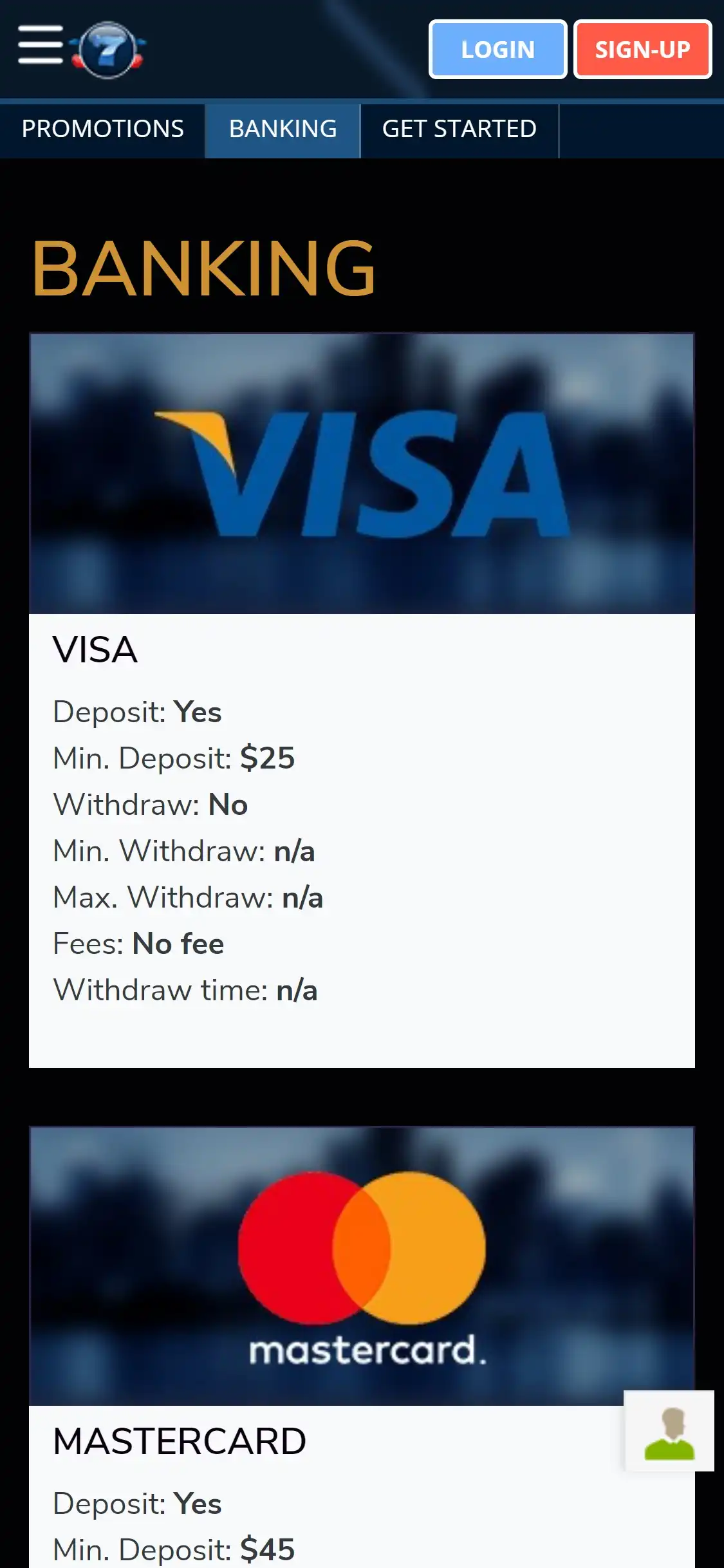The height and width of the screenshot is (1568, 724).
Task: Go to the Get Started tab
Action: point(459,129)
